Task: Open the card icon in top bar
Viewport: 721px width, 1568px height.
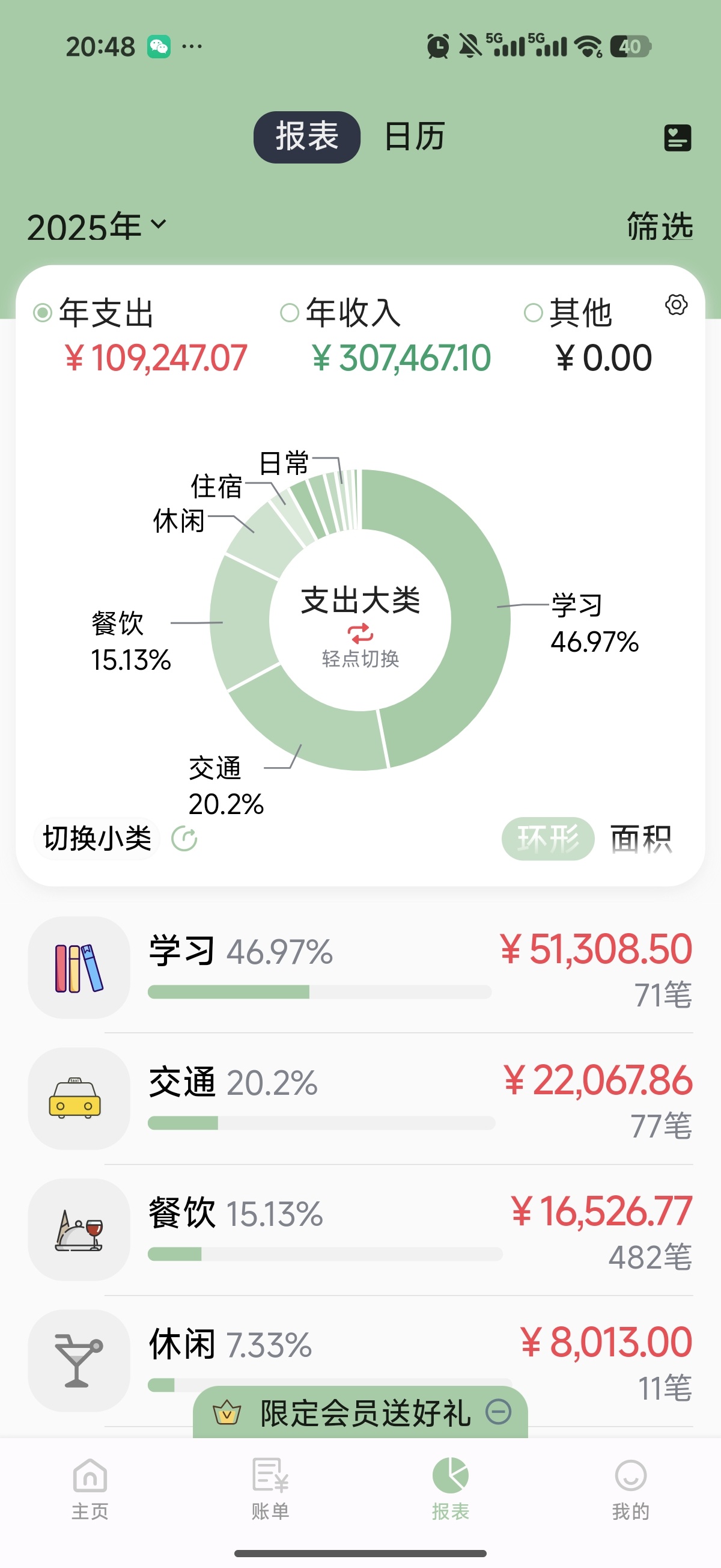Action: [x=677, y=138]
